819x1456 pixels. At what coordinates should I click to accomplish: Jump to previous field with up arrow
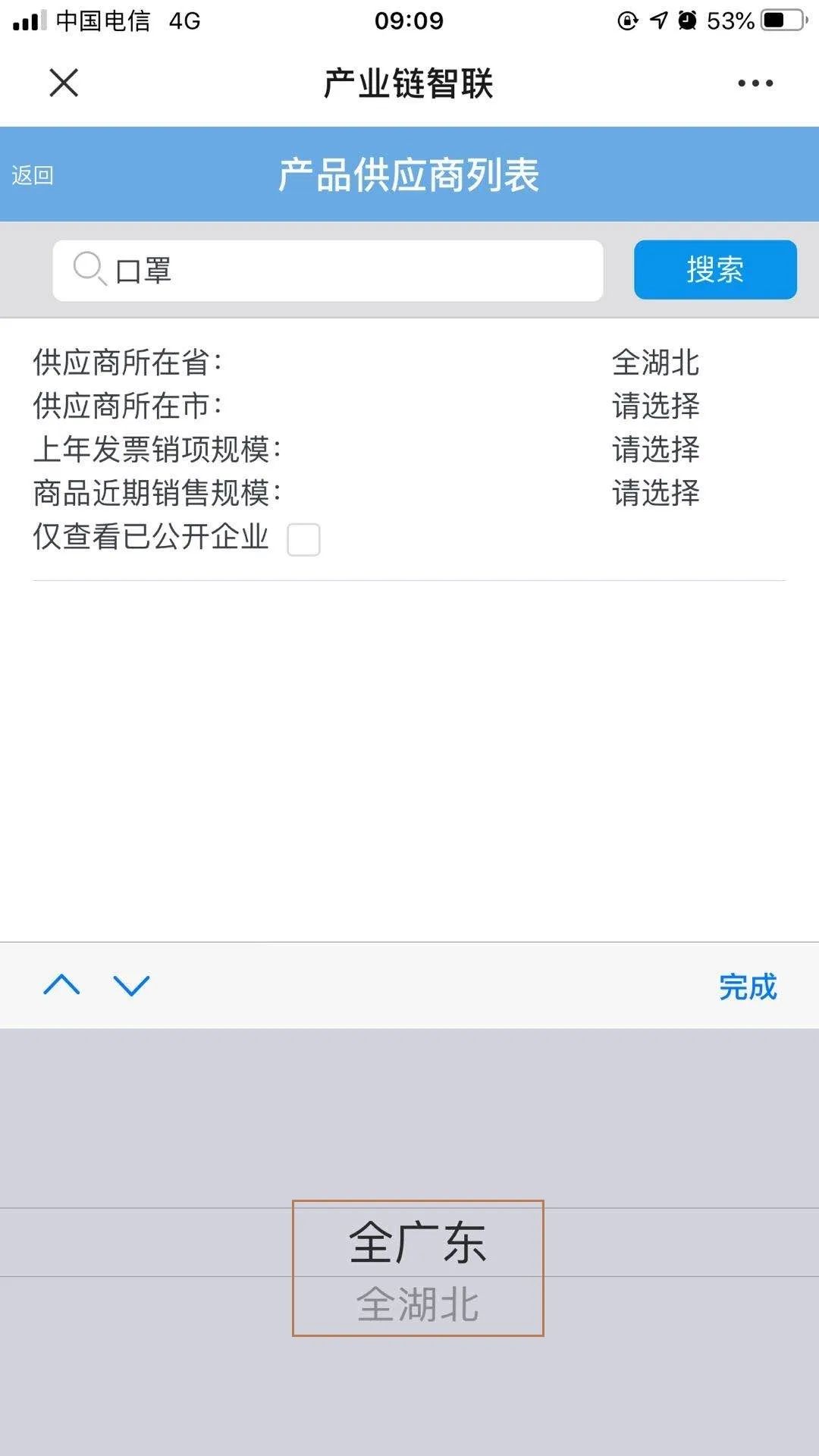pos(61,985)
